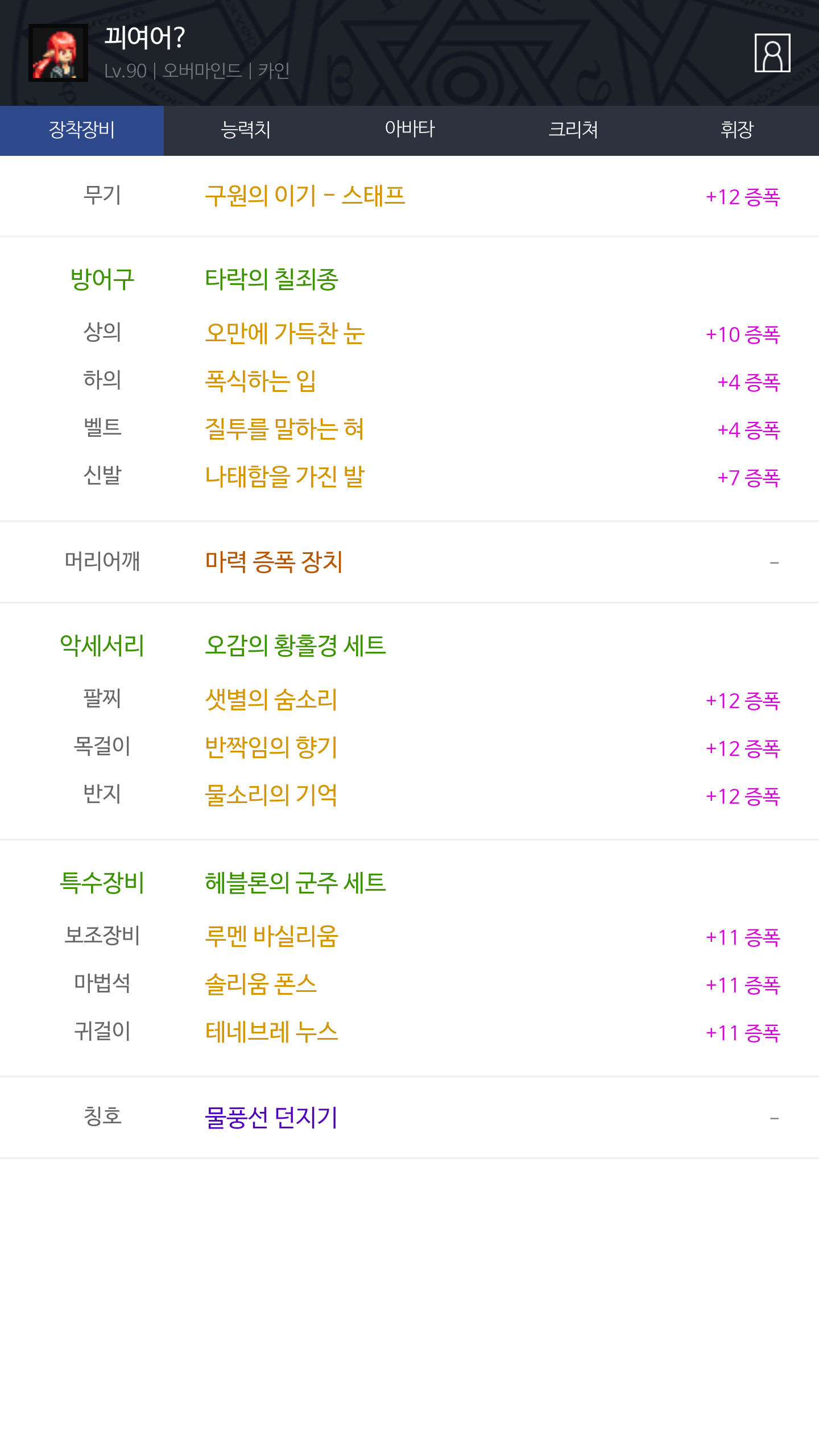Open the character profile icon
The width and height of the screenshot is (819, 1456).
[x=772, y=53]
